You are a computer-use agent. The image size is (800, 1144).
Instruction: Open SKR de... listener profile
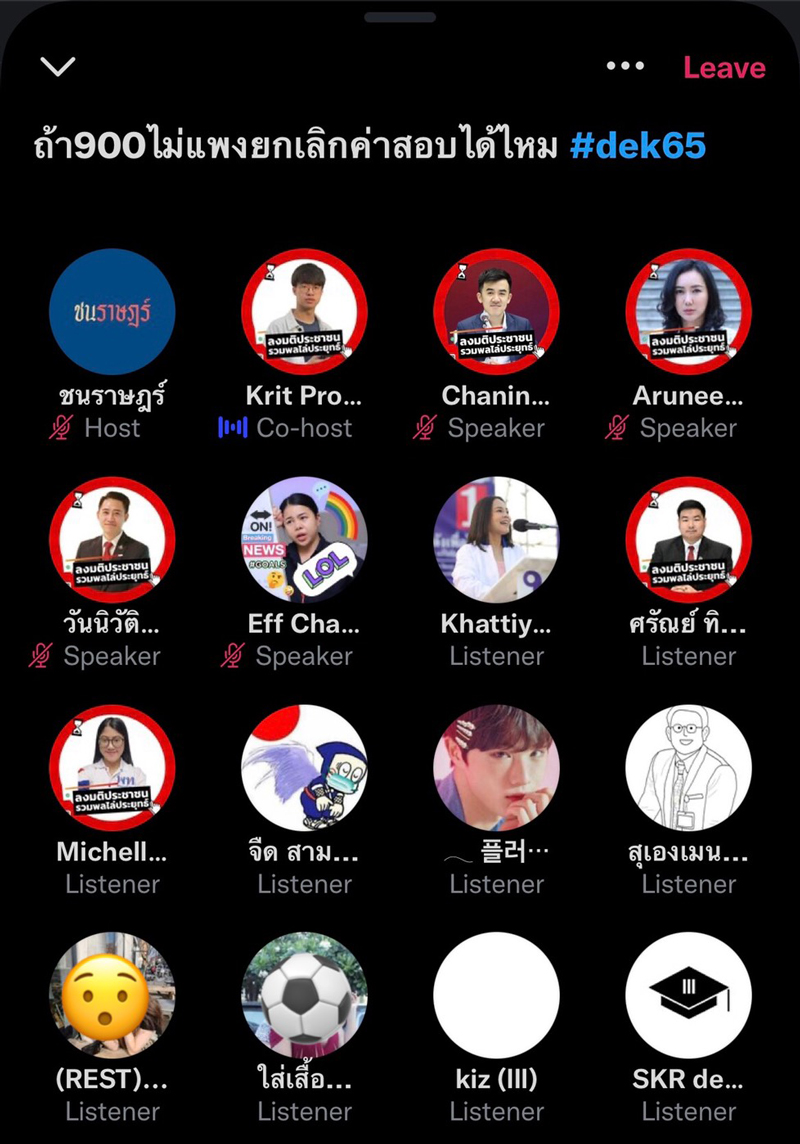pos(688,996)
